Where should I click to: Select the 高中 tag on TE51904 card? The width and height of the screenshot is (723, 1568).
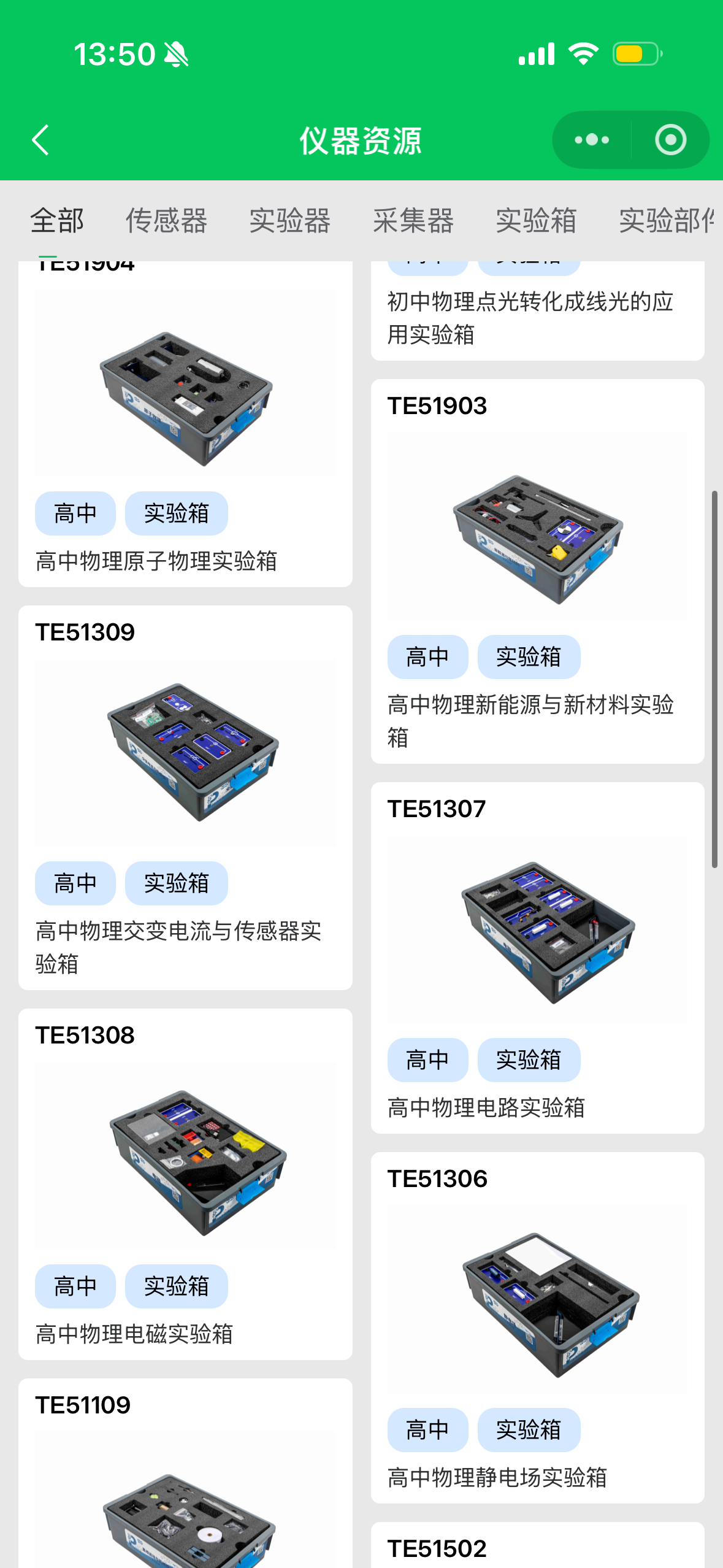75,513
